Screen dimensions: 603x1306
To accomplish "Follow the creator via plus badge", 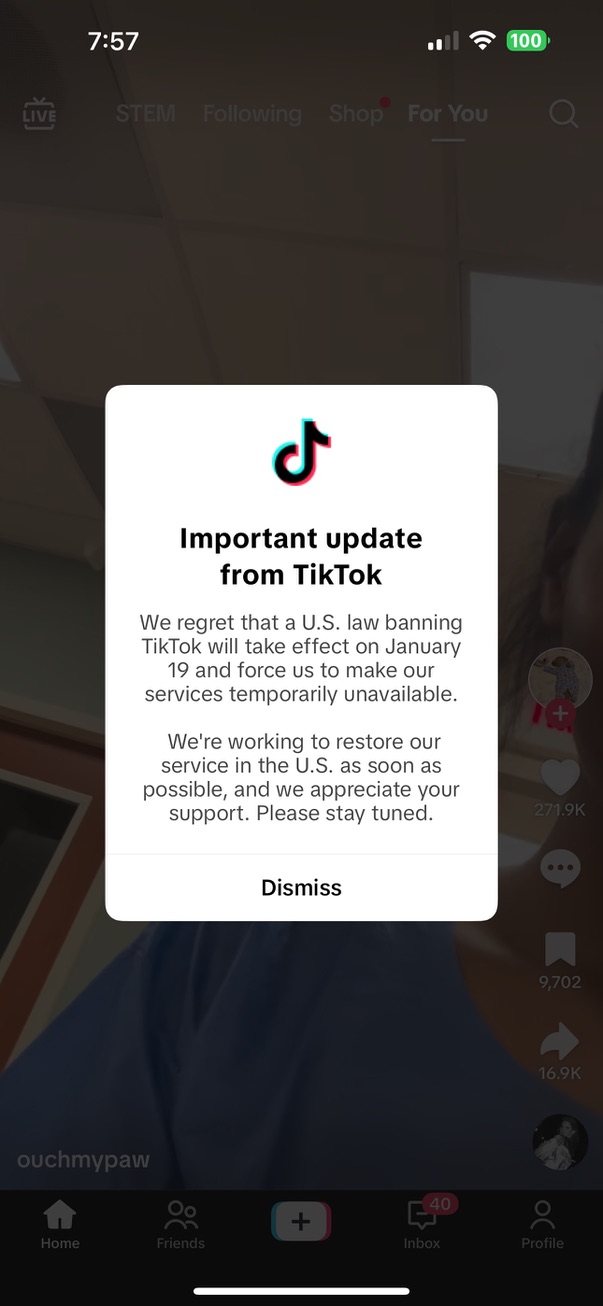I will click(x=560, y=714).
